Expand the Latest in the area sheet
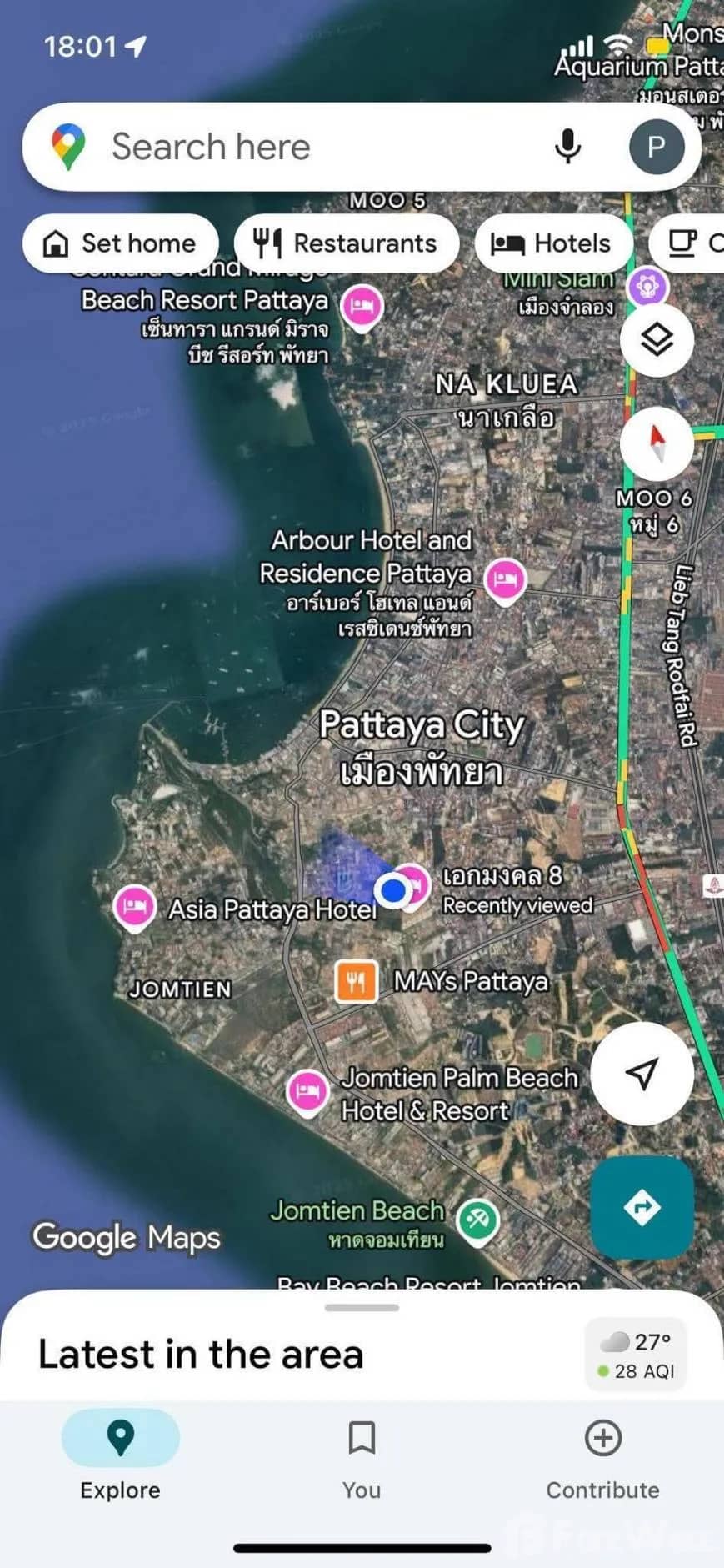 tap(362, 1307)
